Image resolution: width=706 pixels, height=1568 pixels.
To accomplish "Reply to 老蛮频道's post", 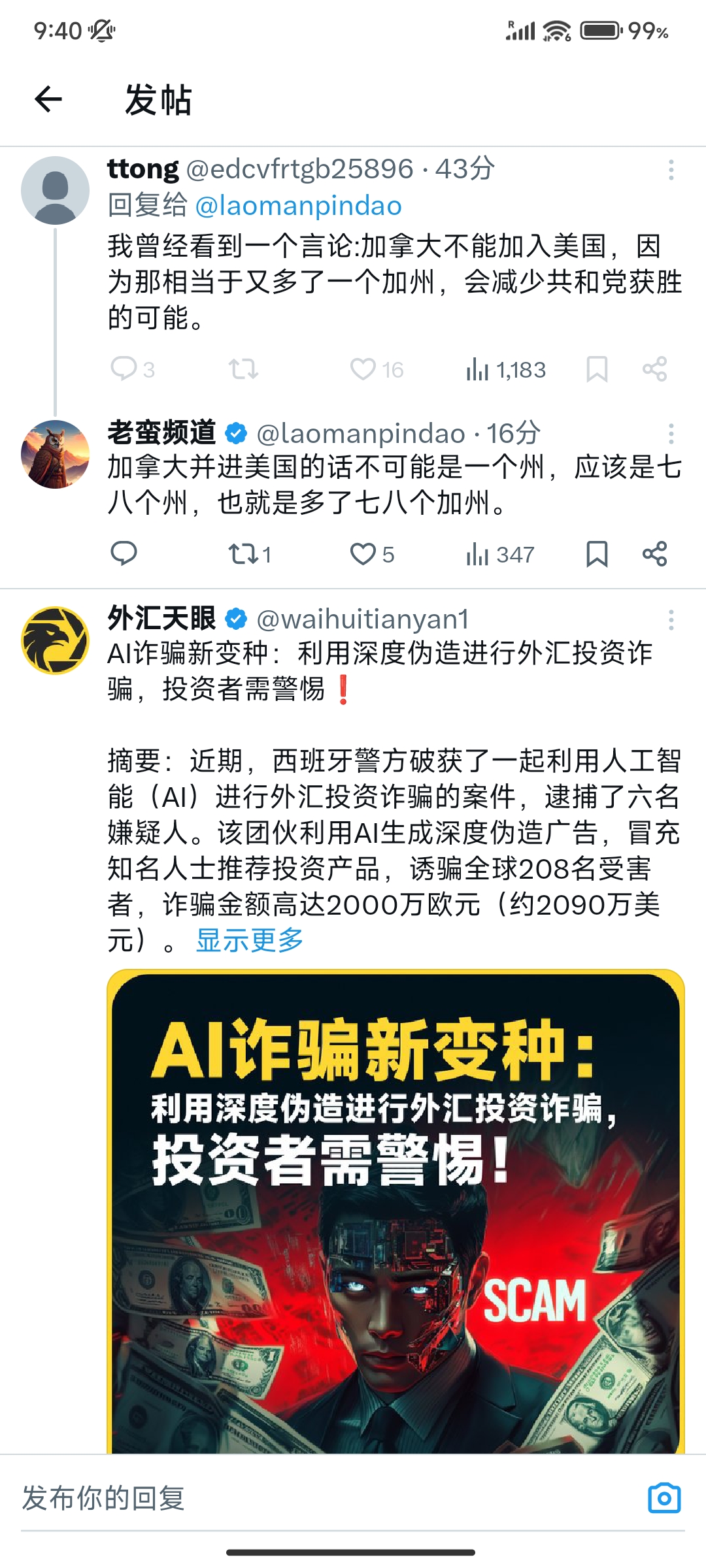I will (124, 554).
